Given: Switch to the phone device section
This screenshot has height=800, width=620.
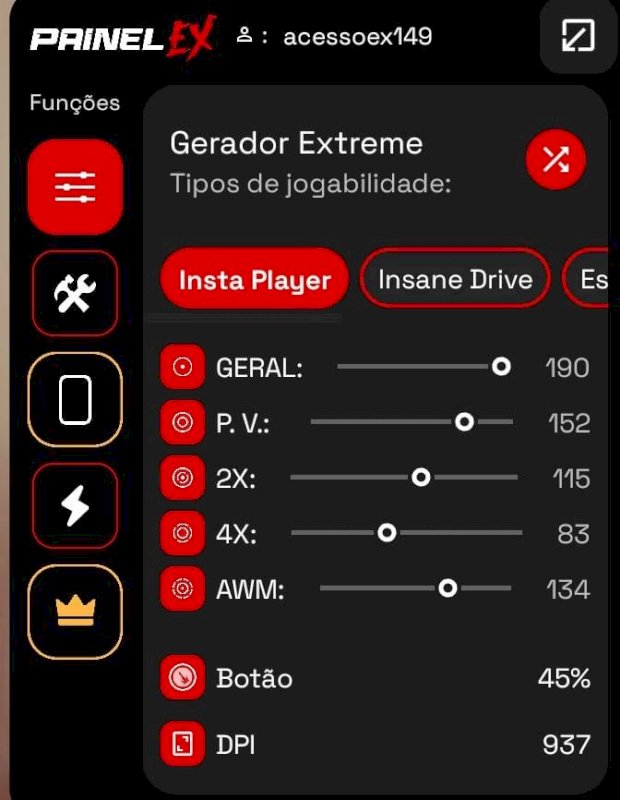Looking at the screenshot, I should click(x=75, y=400).
